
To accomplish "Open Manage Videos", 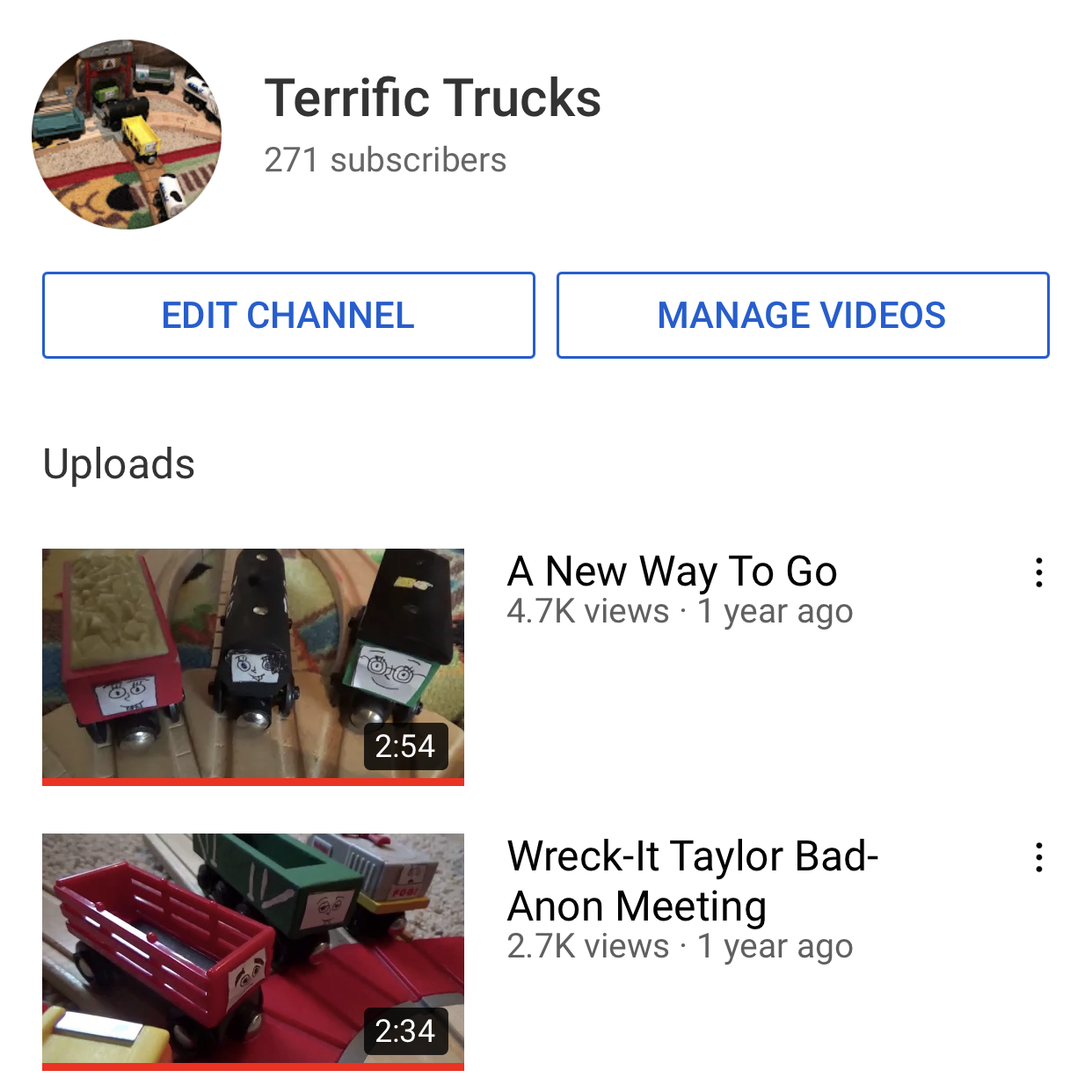I will pos(802,316).
